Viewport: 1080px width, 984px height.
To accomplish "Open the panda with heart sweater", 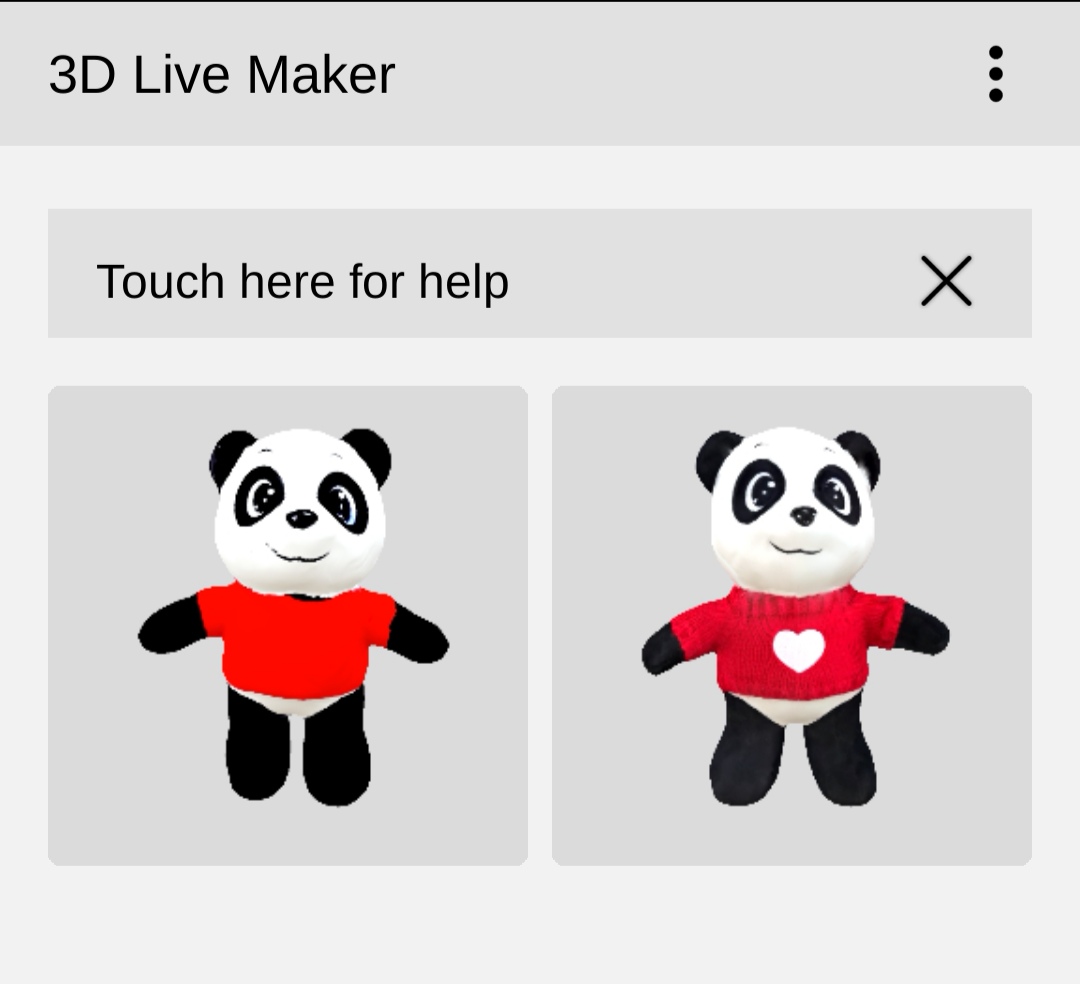I will click(x=791, y=625).
